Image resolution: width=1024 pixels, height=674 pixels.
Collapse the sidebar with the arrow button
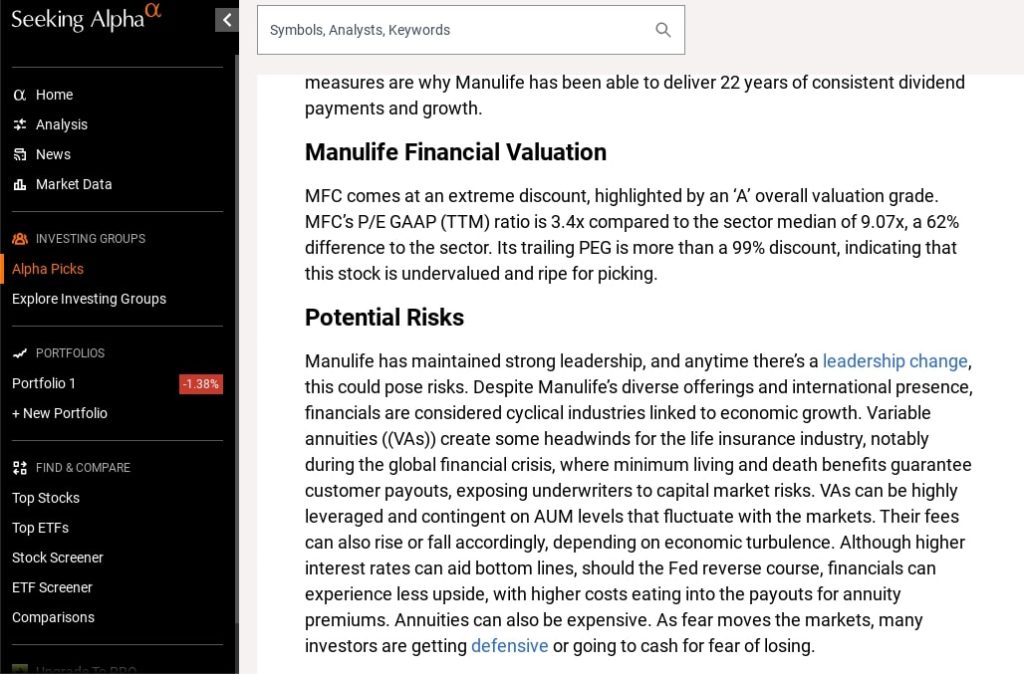[x=227, y=20]
